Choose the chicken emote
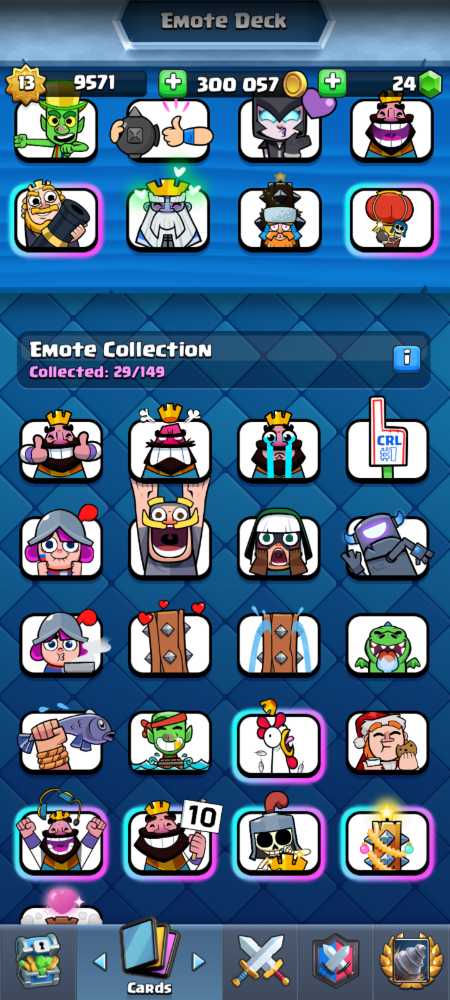Viewport: 450px width, 1000px height. [279, 741]
